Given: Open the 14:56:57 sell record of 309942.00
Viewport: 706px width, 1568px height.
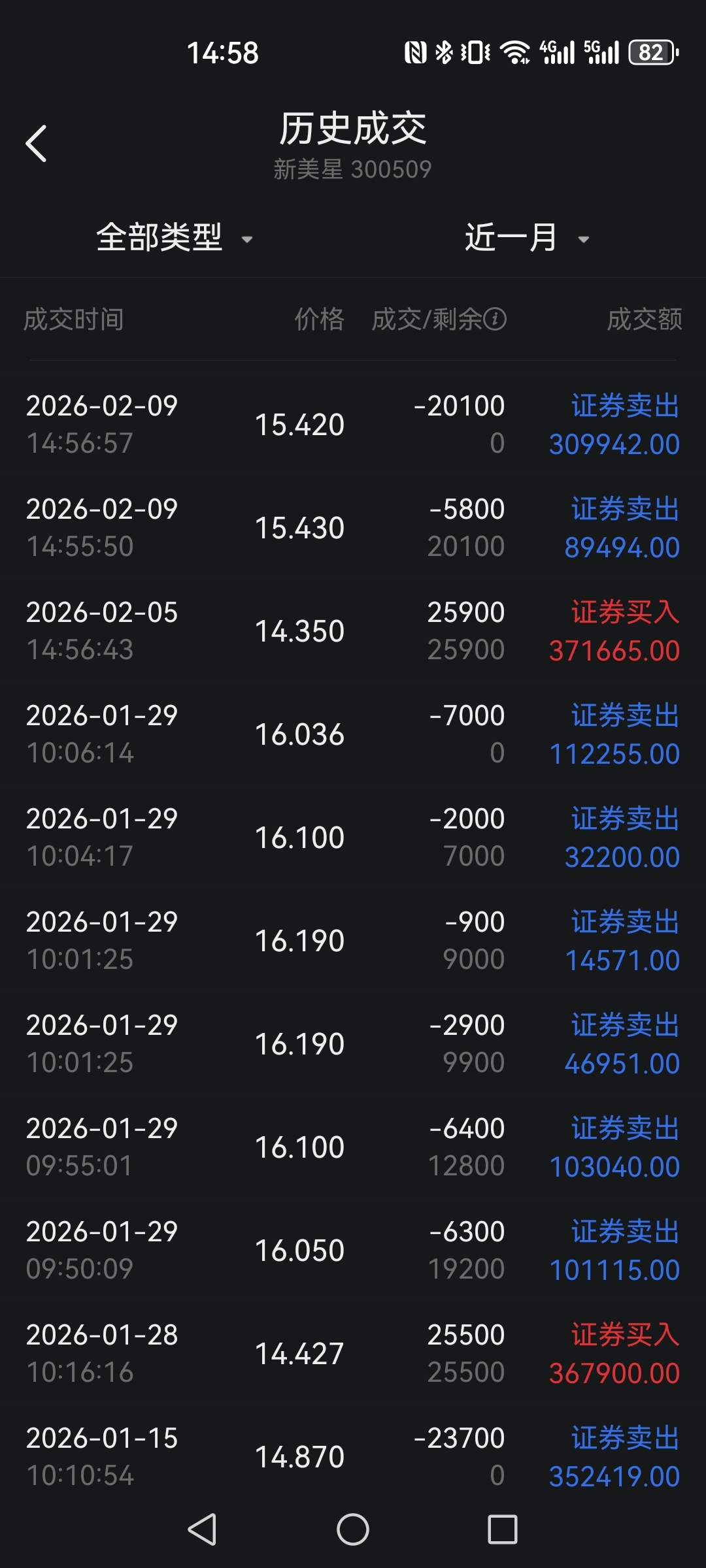Looking at the screenshot, I should [x=353, y=424].
